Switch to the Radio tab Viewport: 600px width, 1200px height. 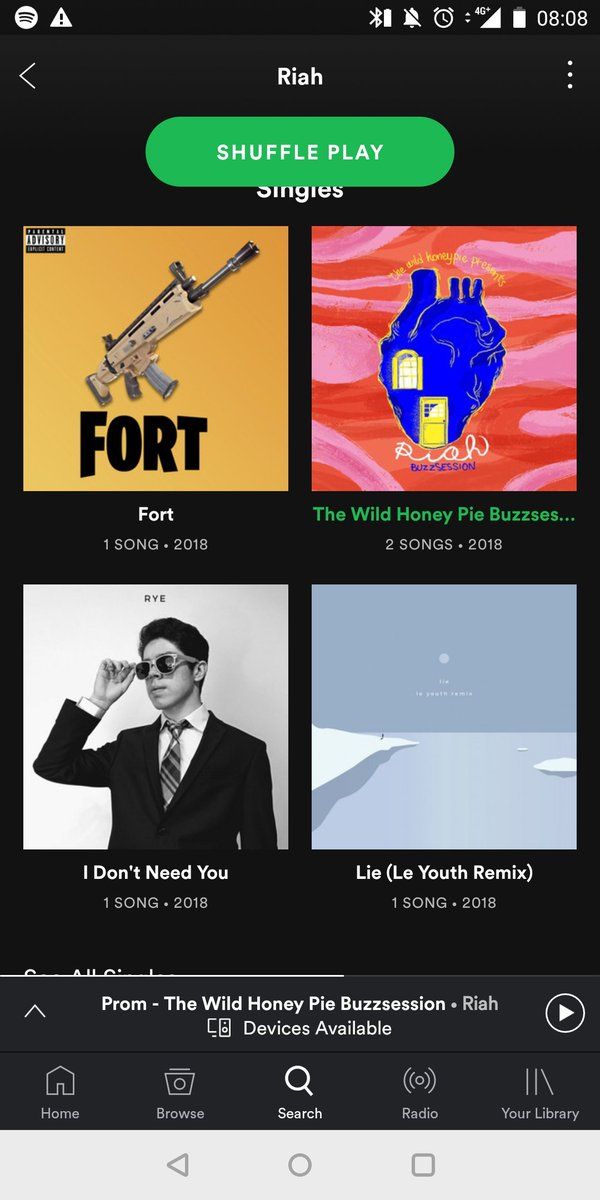pos(420,1092)
